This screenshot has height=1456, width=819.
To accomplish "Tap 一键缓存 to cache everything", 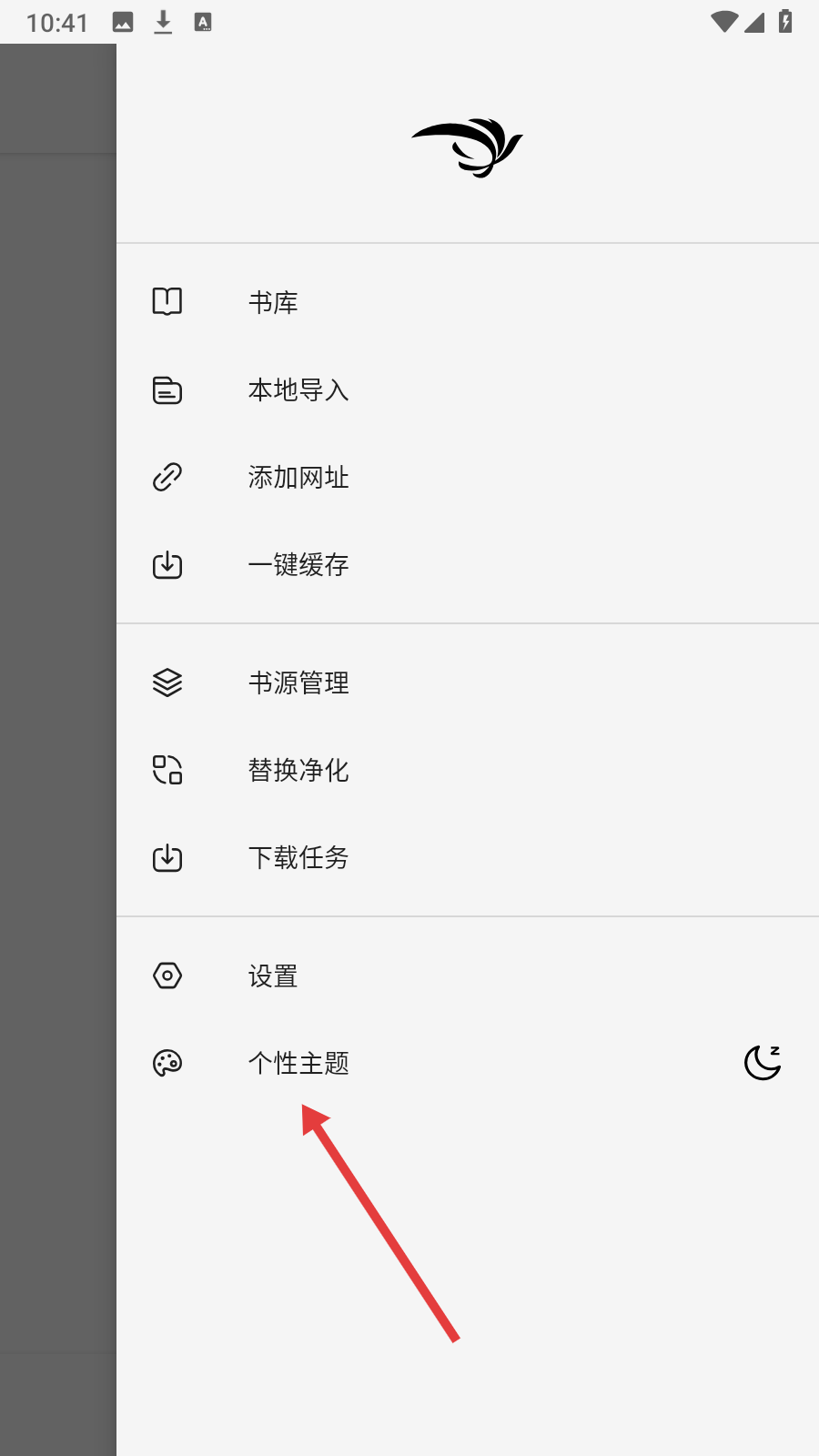I will click(x=468, y=564).
